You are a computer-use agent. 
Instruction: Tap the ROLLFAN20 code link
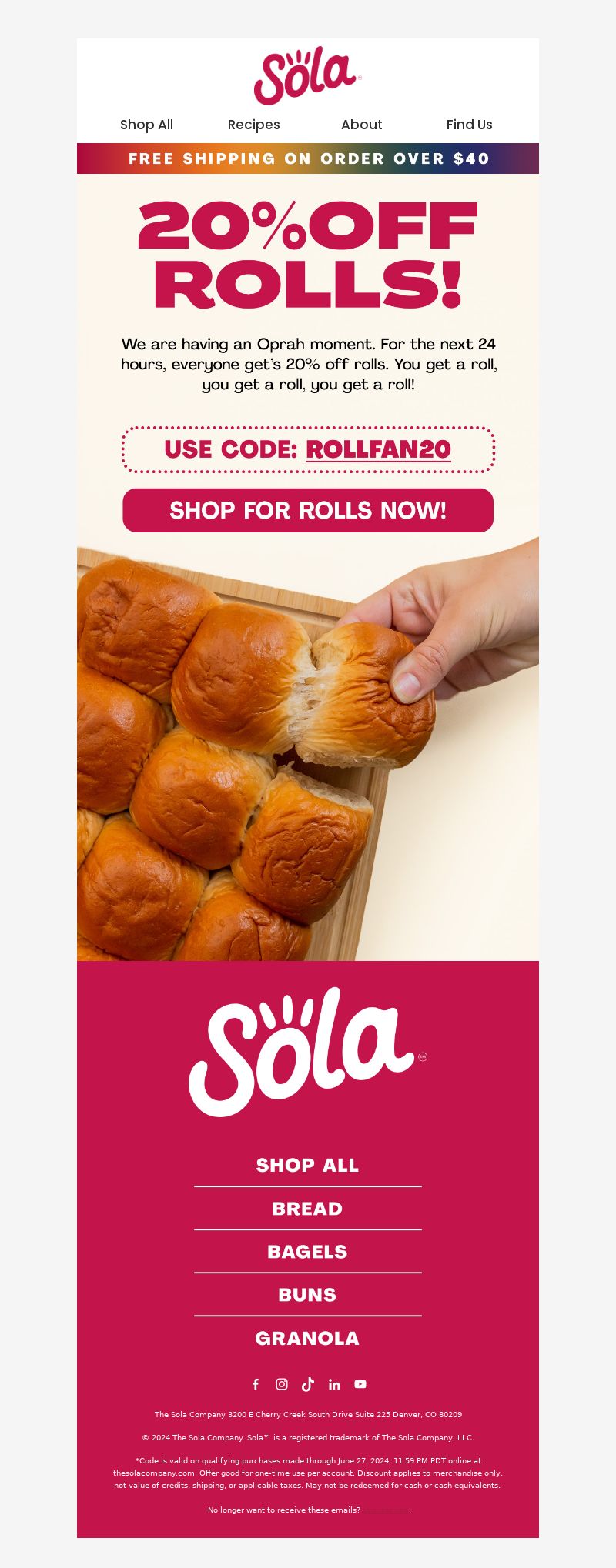[x=378, y=449]
